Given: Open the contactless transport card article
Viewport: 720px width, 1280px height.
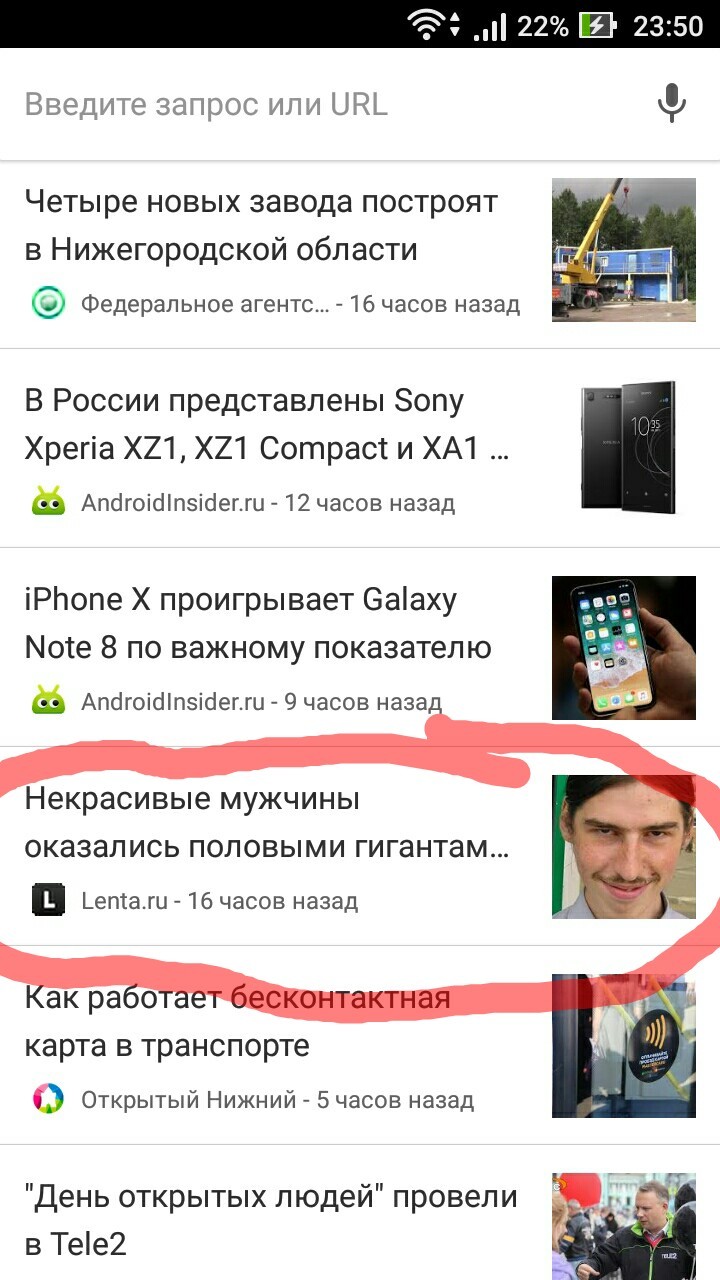Looking at the screenshot, I should pyautogui.click(x=360, y=1045).
